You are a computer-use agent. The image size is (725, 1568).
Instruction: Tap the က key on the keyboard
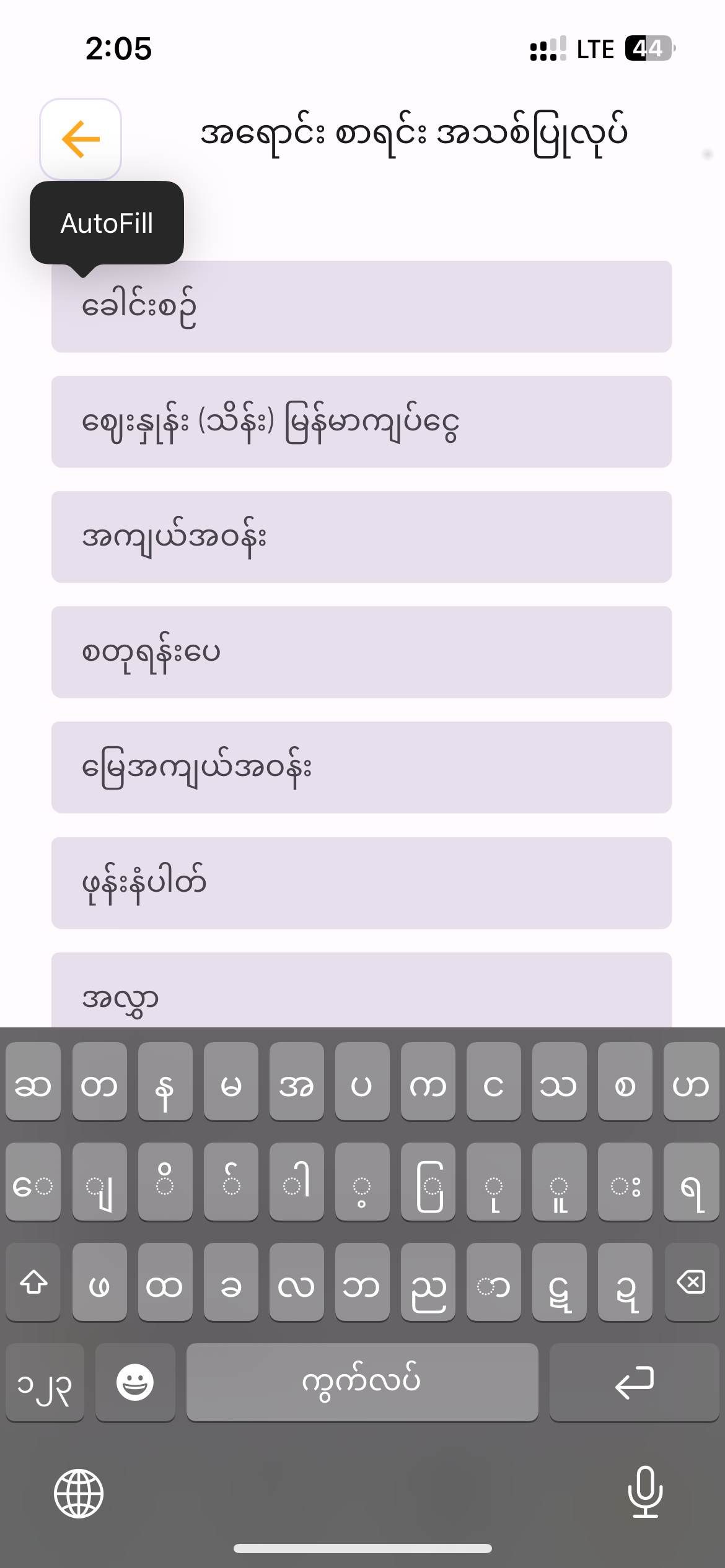click(x=428, y=1086)
